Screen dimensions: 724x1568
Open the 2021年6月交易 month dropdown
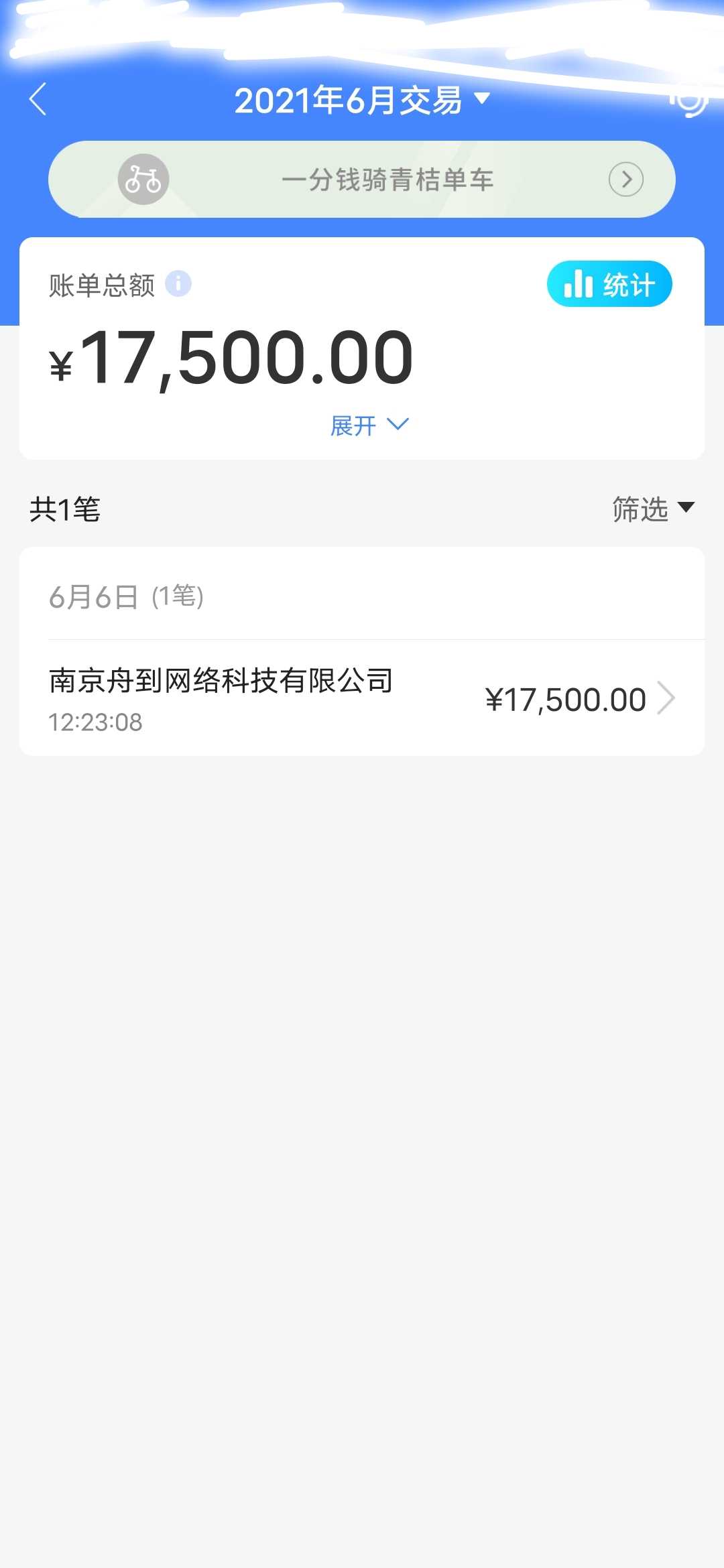[362, 101]
